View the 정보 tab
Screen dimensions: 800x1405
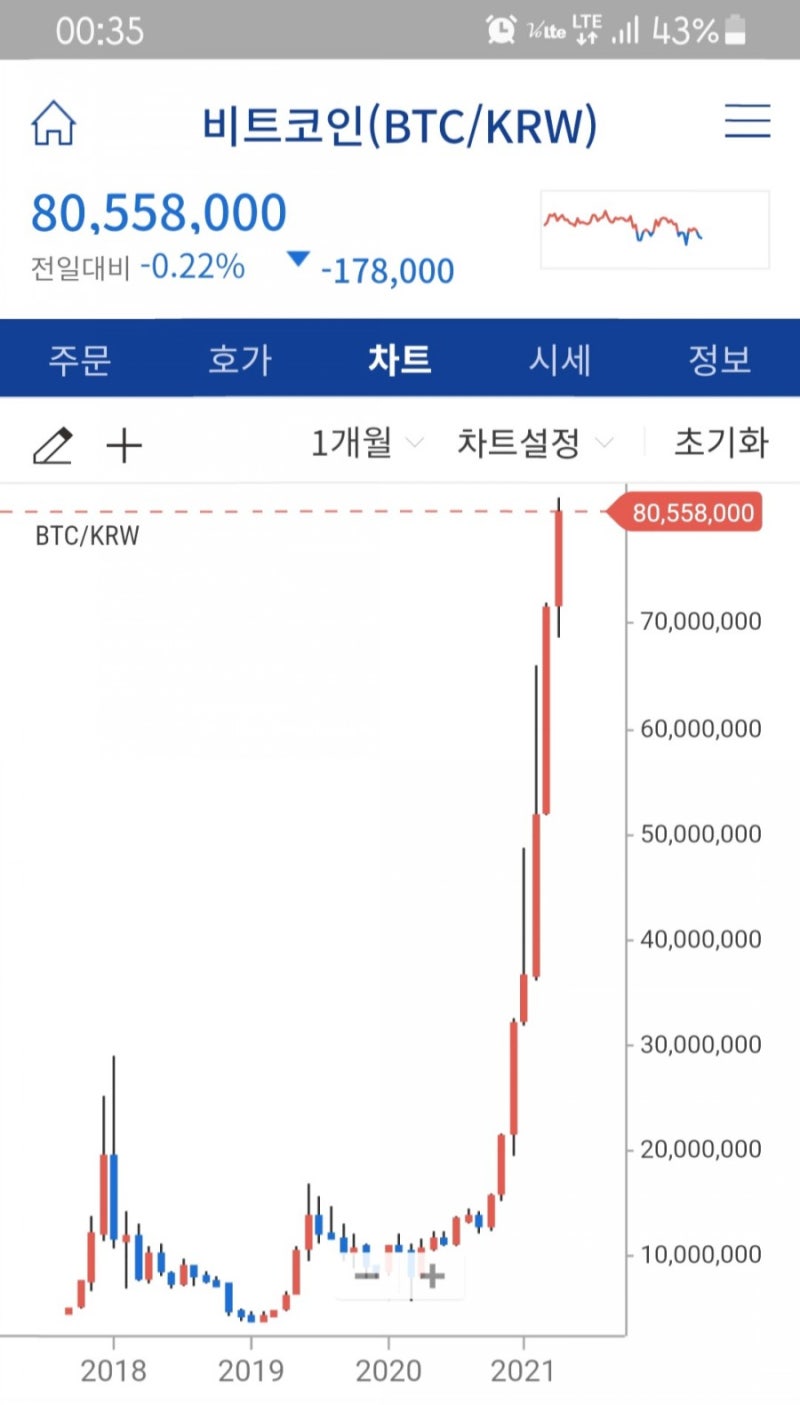[720, 360]
